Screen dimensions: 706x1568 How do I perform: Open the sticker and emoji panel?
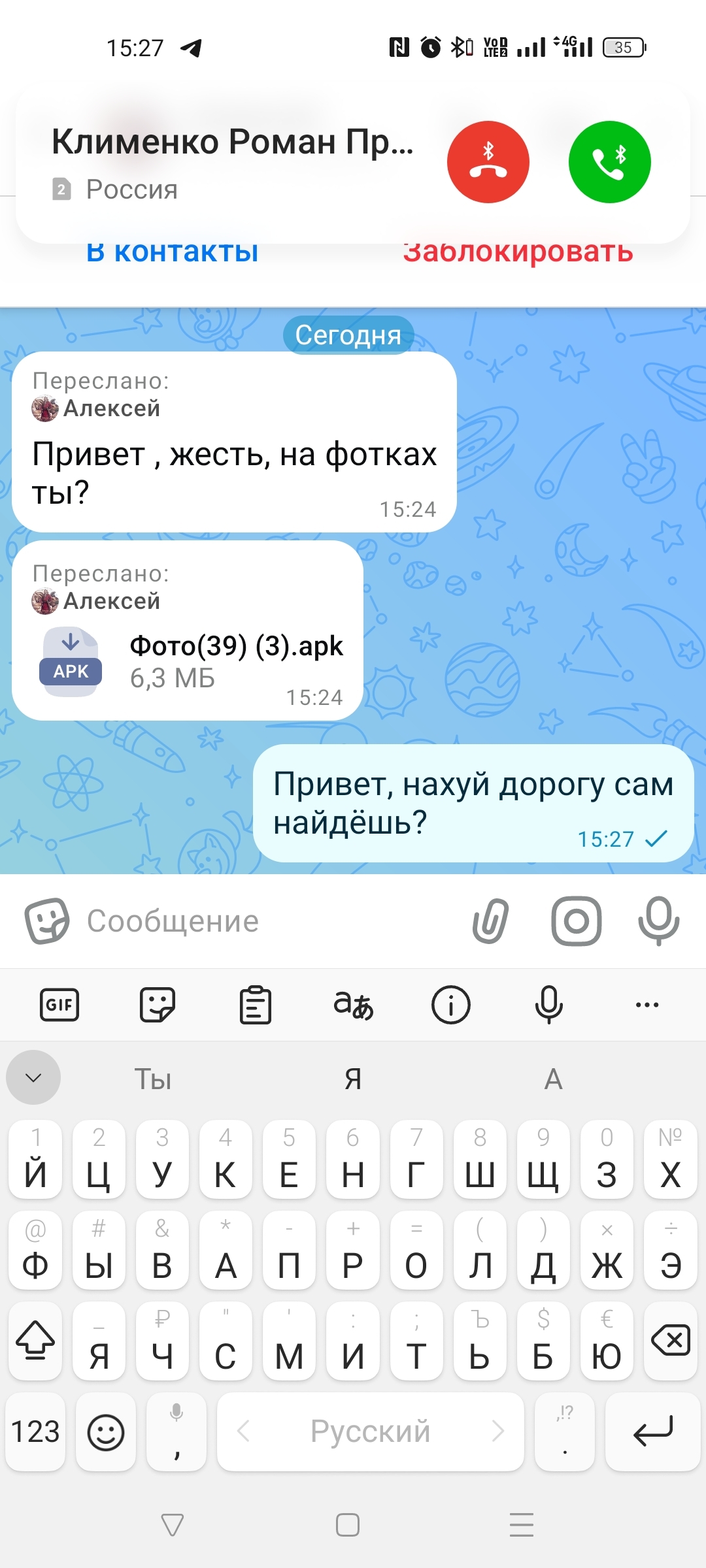[x=47, y=921]
